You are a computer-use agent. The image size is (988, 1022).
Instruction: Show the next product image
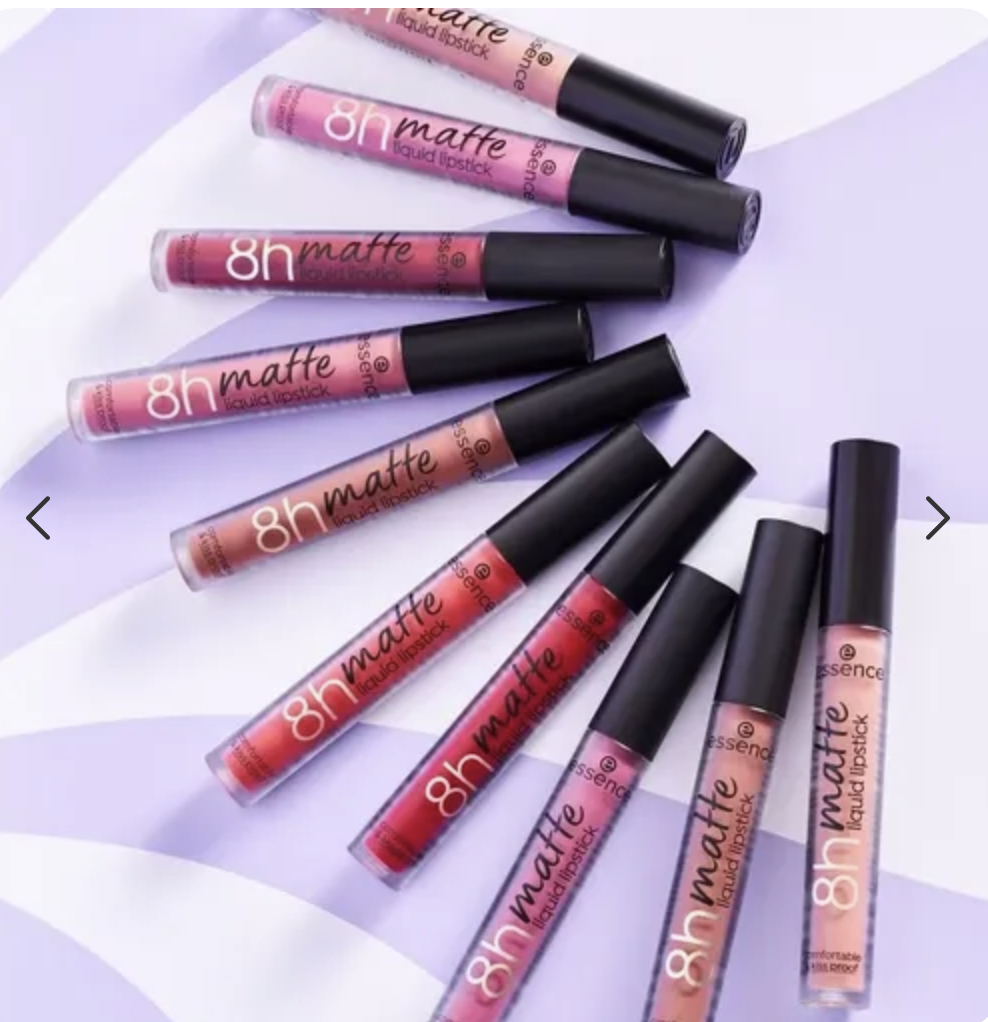point(937,518)
